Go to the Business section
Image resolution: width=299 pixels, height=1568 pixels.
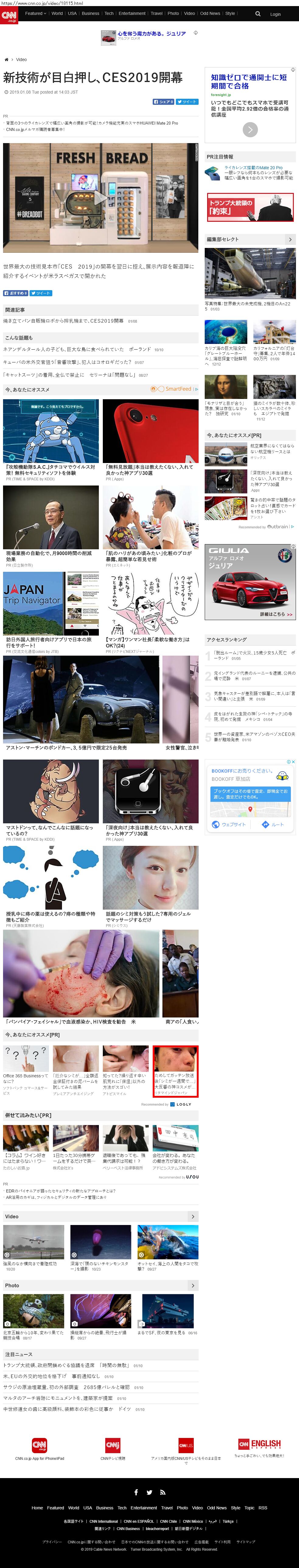[x=90, y=13]
